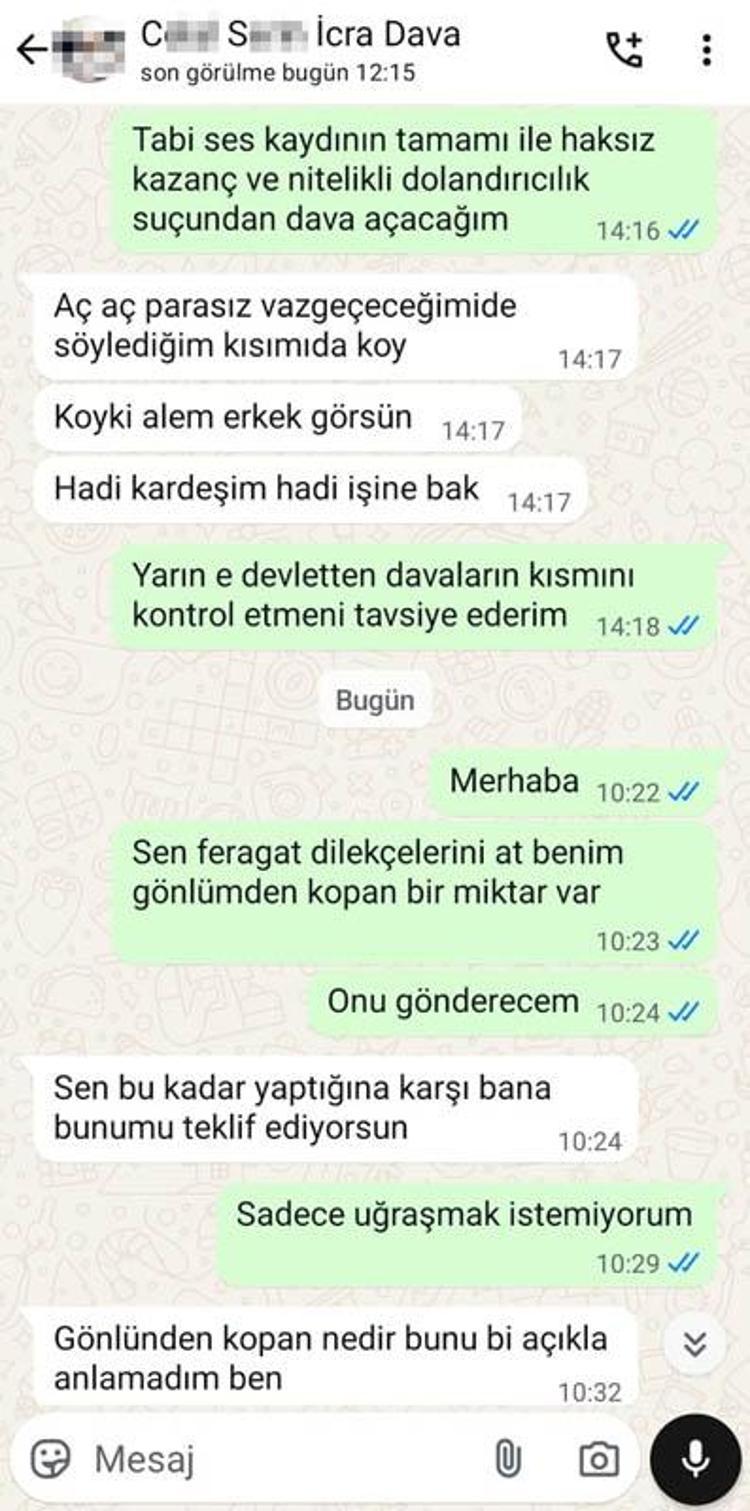This screenshot has height=1511, width=750.
Task: Click the blue double checkmarks on Merhaba message
Action: 682,791
